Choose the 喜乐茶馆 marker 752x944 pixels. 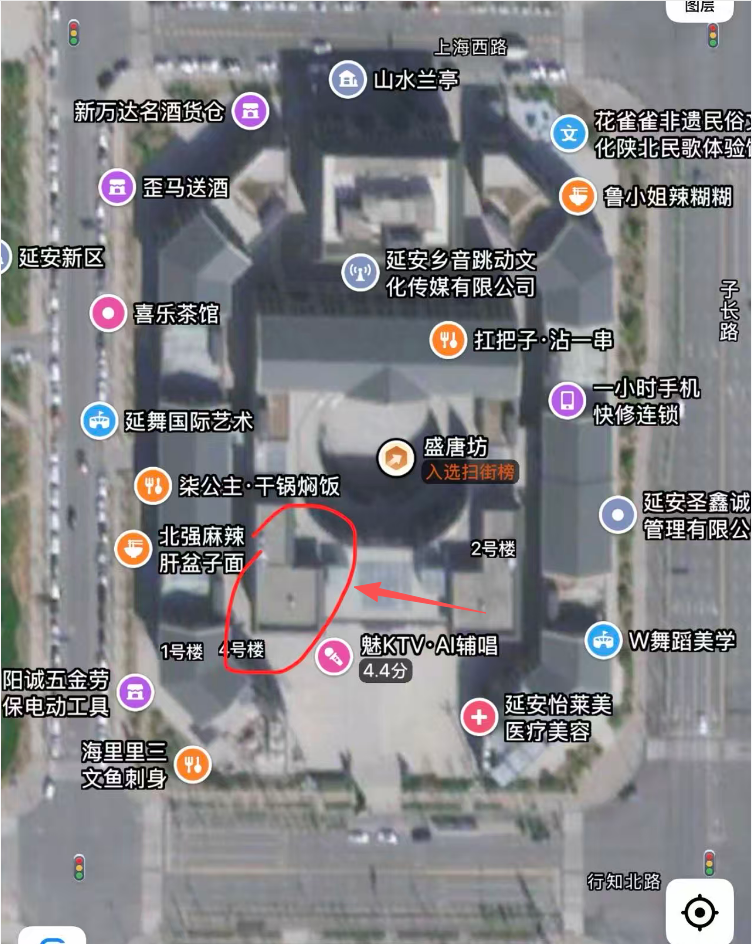tap(108, 314)
